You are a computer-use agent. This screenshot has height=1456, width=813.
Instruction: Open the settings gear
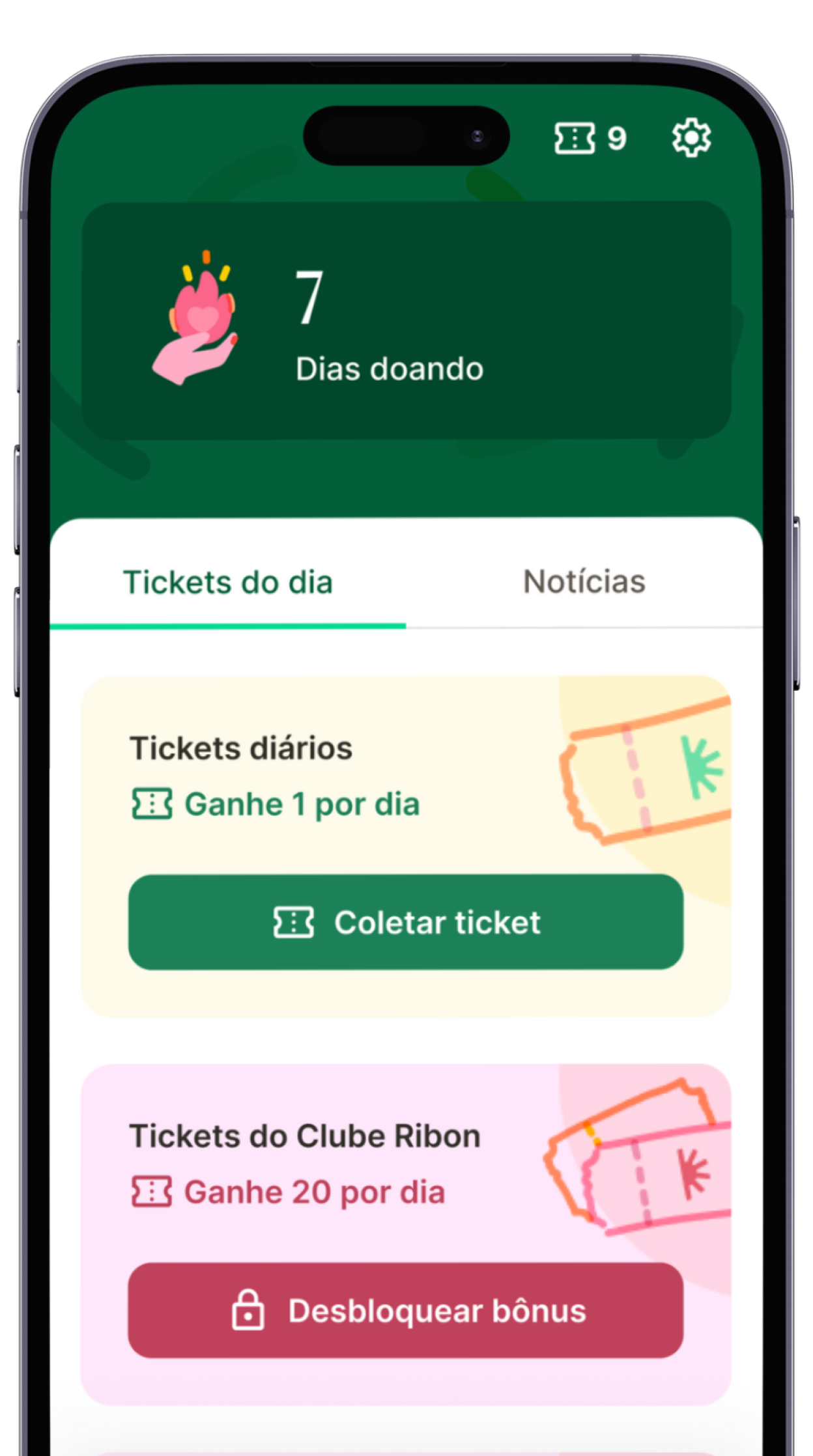(x=691, y=137)
